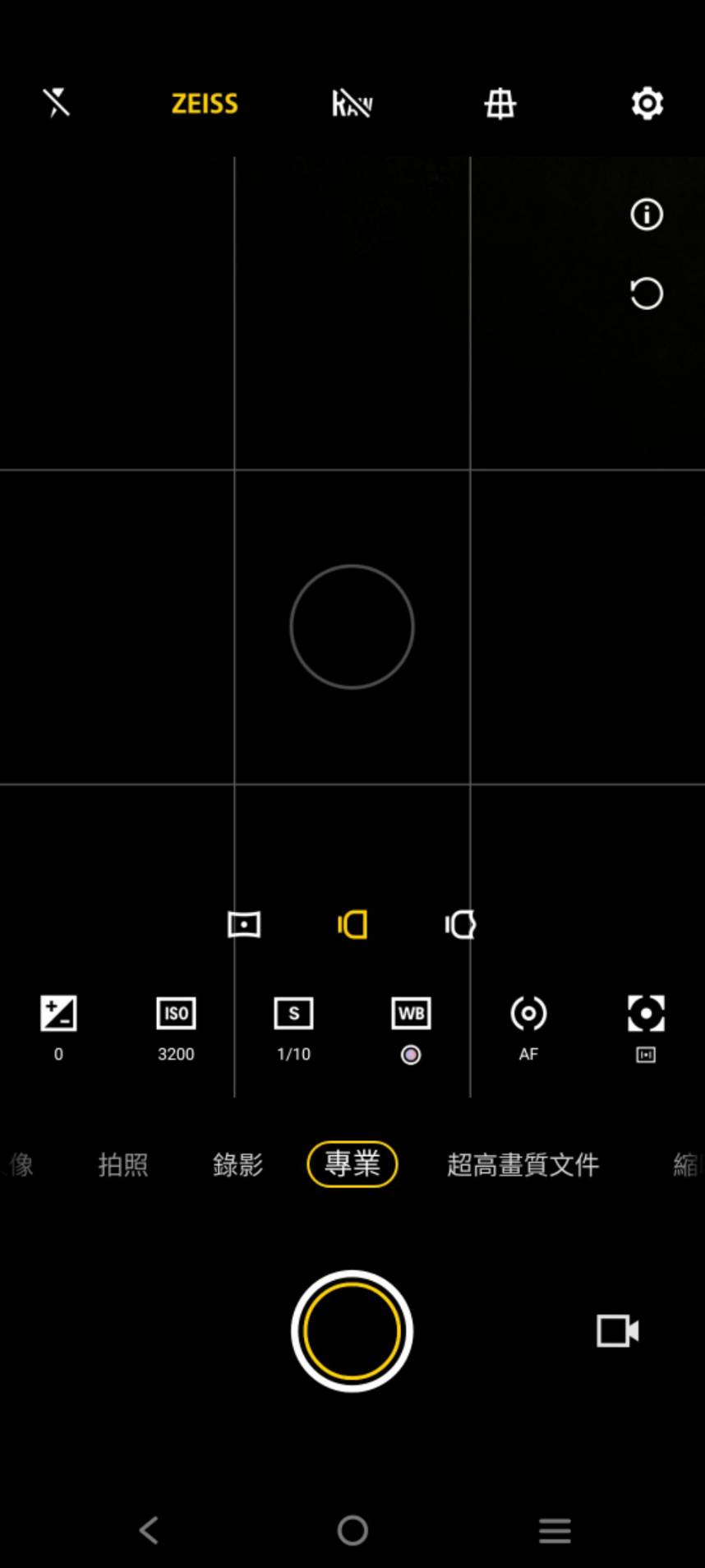705x1568 pixels.
Task: Open the metering mode setting
Action: click(646, 1028)
